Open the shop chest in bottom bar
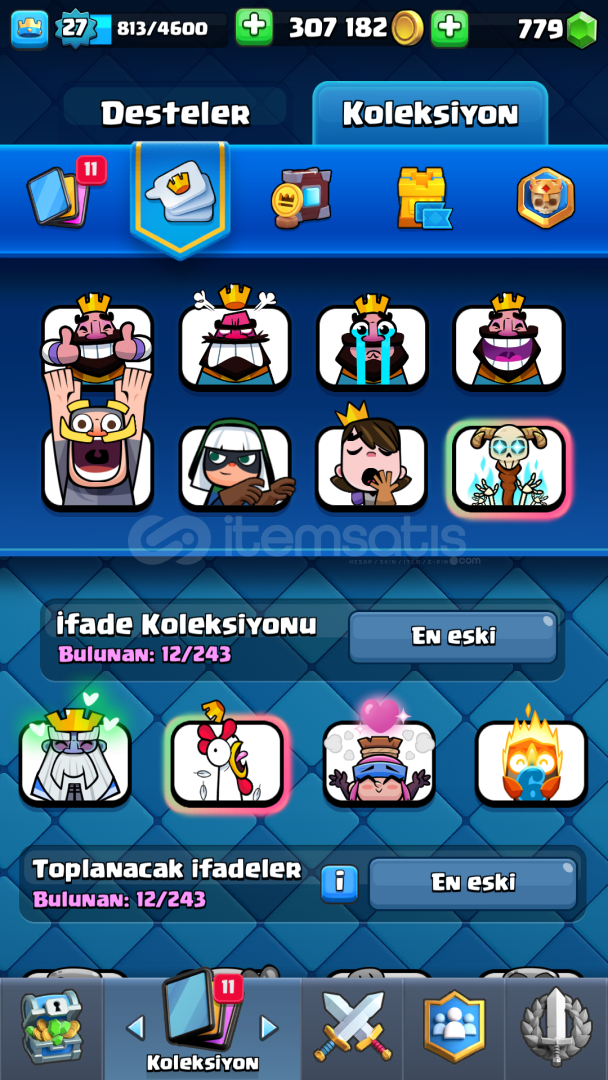Viewport: 608px width, 1080px height. 52,1028
